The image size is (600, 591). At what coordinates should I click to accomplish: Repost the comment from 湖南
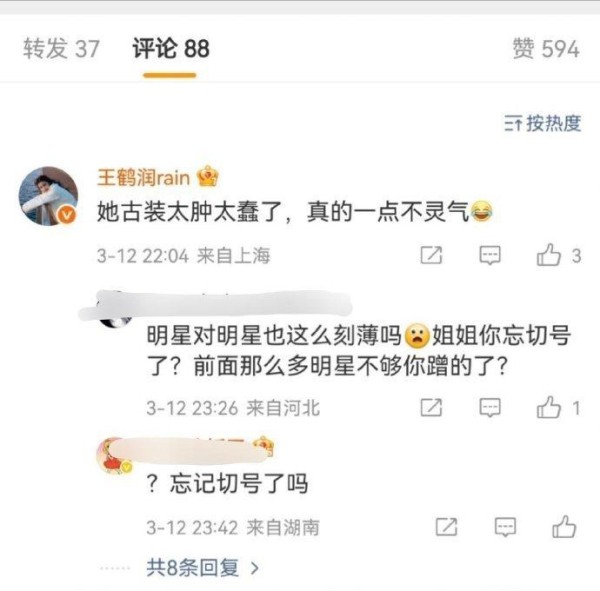447,526
